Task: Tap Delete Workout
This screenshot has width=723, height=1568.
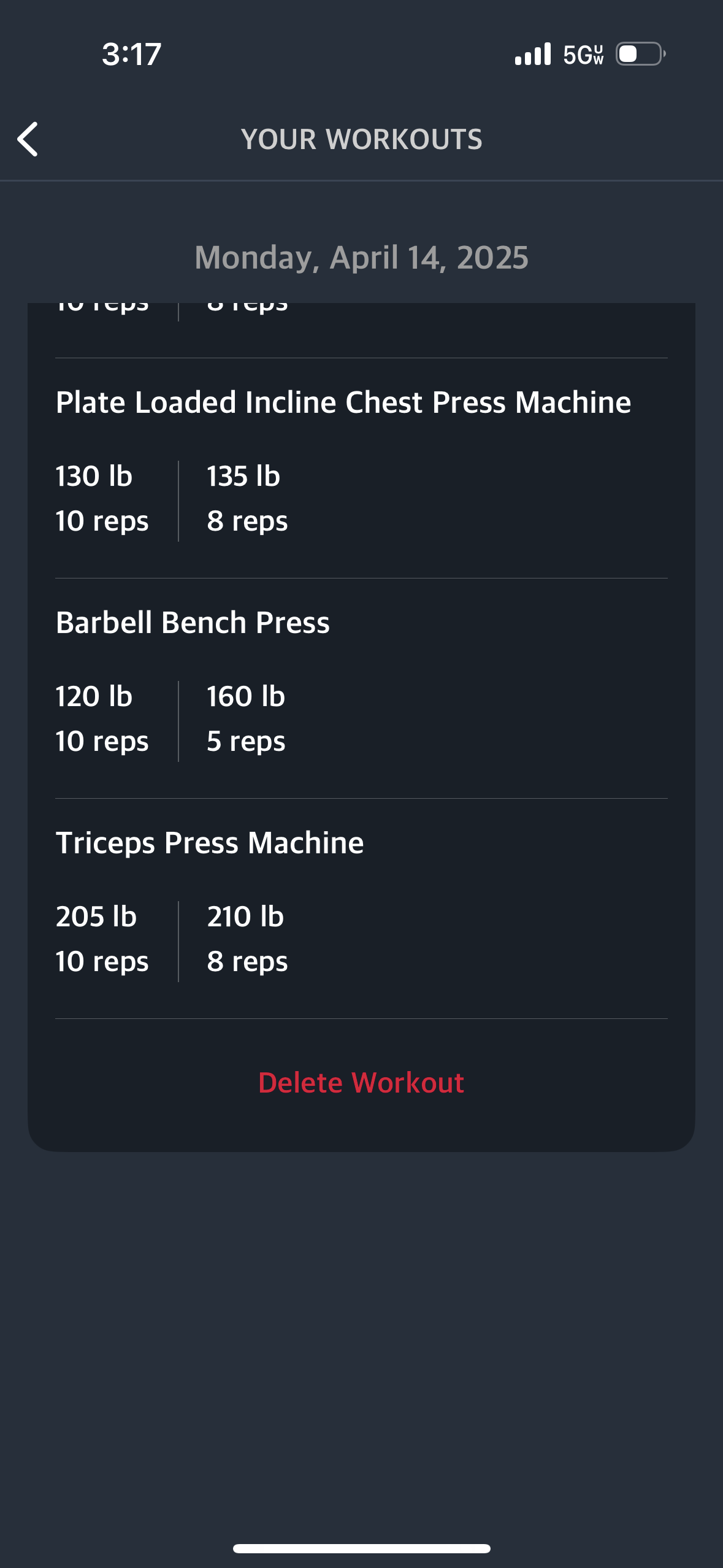Action: [361, 1083]
